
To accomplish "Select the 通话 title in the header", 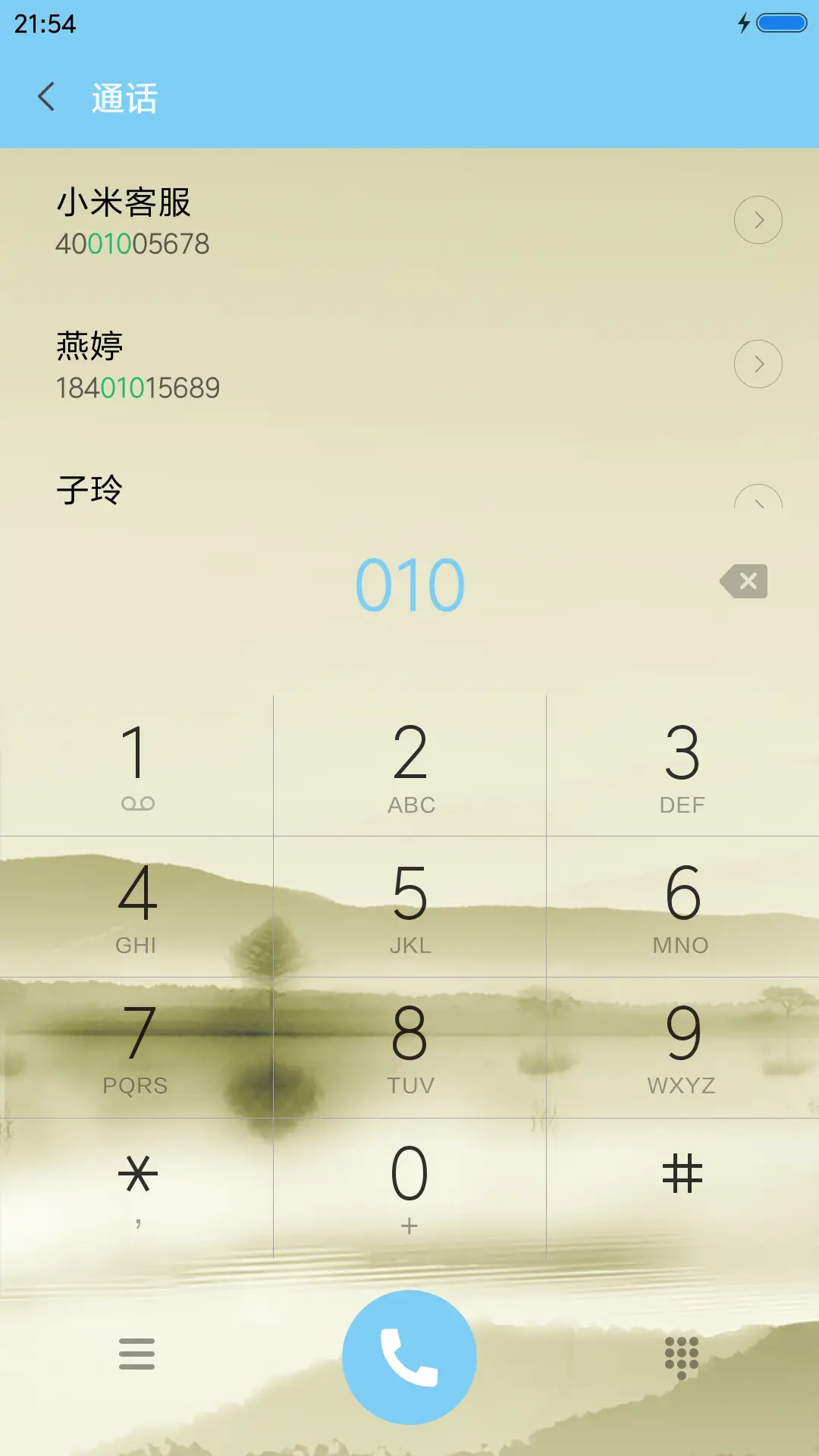I will [x=124, y=98].
